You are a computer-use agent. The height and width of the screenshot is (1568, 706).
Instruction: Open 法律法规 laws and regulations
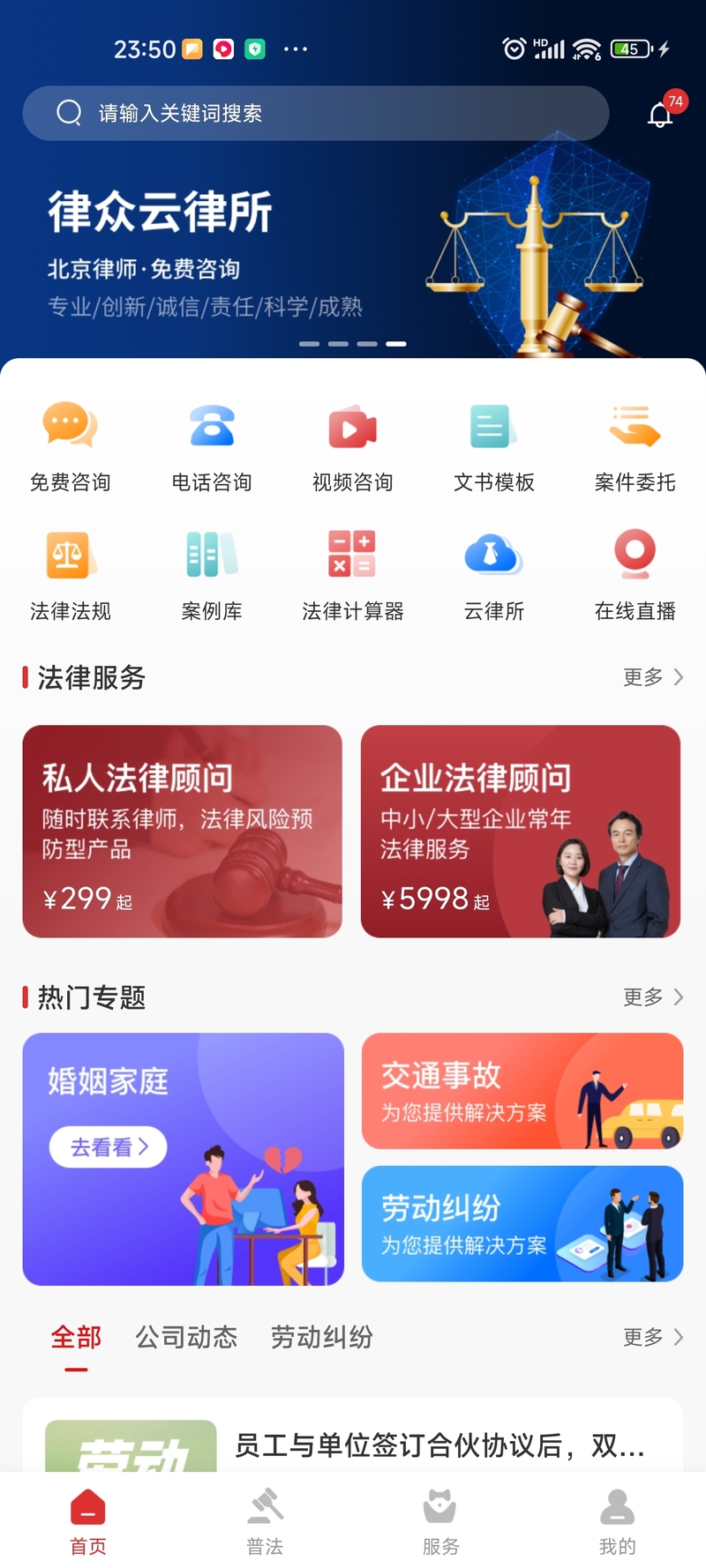click(71, 574)
